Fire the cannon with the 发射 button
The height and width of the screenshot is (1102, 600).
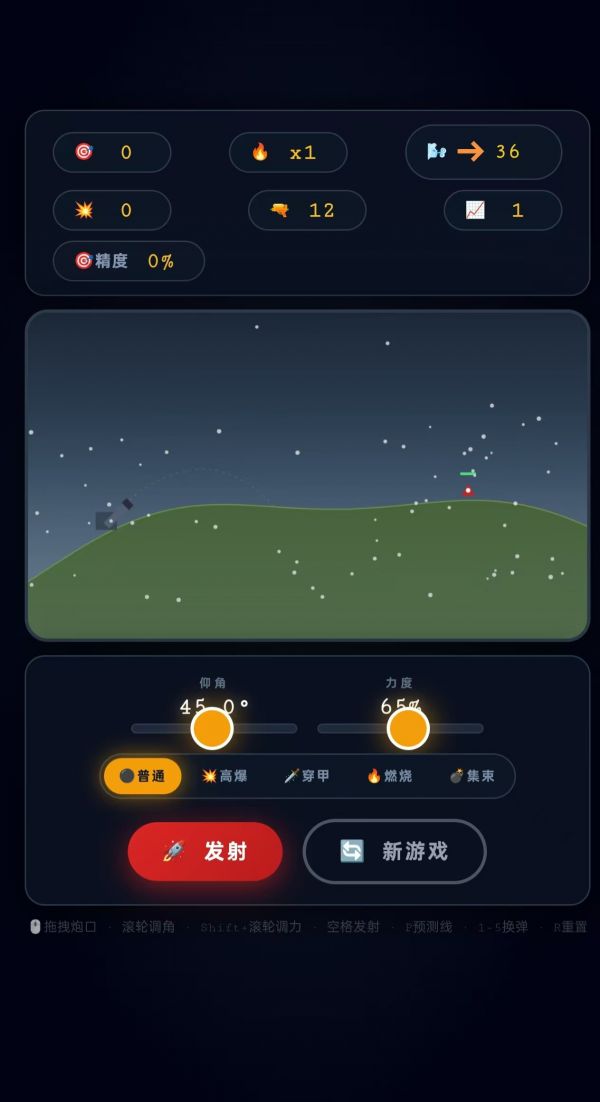coord(205,851)
